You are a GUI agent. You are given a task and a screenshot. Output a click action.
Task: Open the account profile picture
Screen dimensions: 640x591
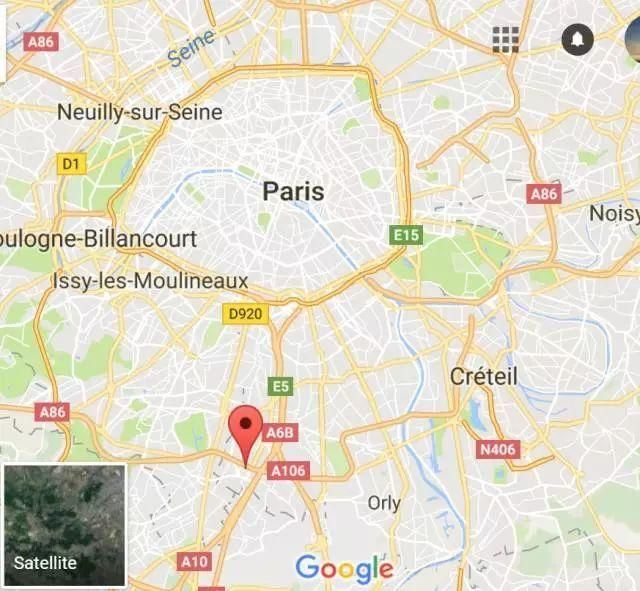(x=633, y=40)
